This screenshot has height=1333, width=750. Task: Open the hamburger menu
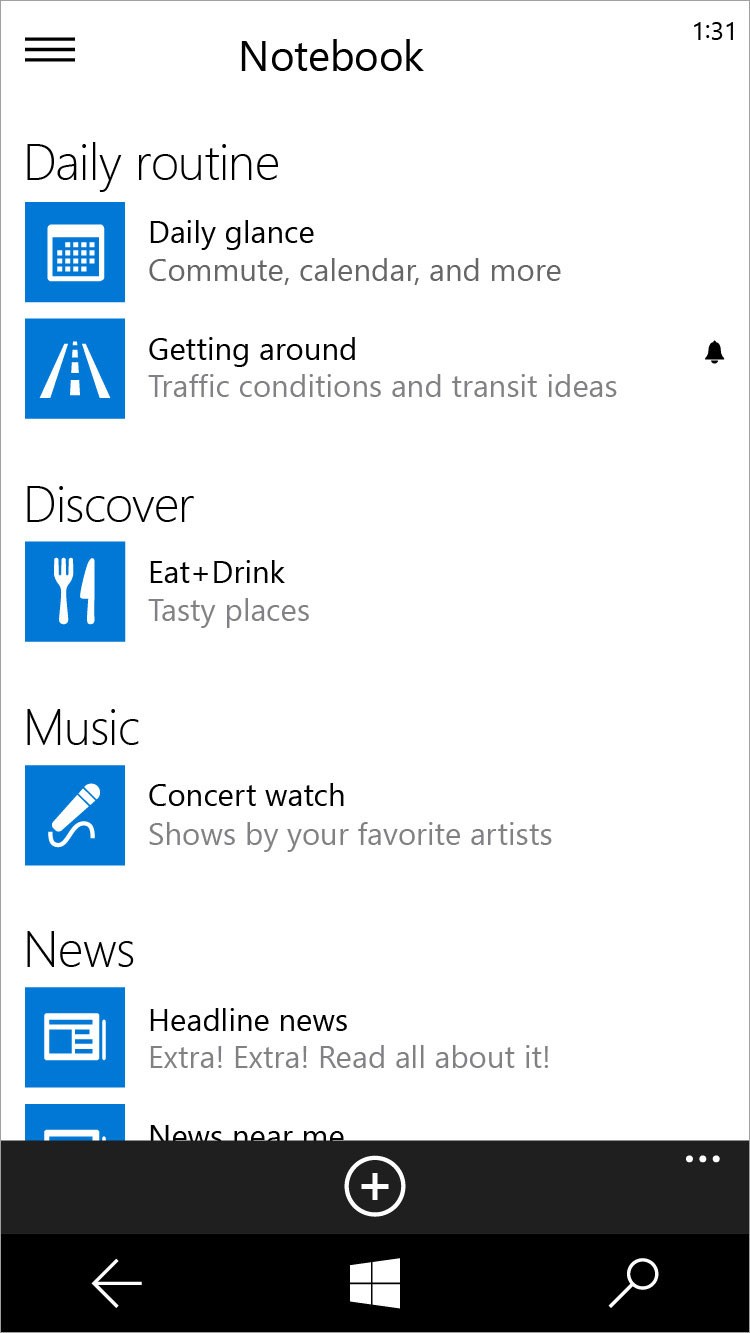pyautogui.click(x=50, y=50)
